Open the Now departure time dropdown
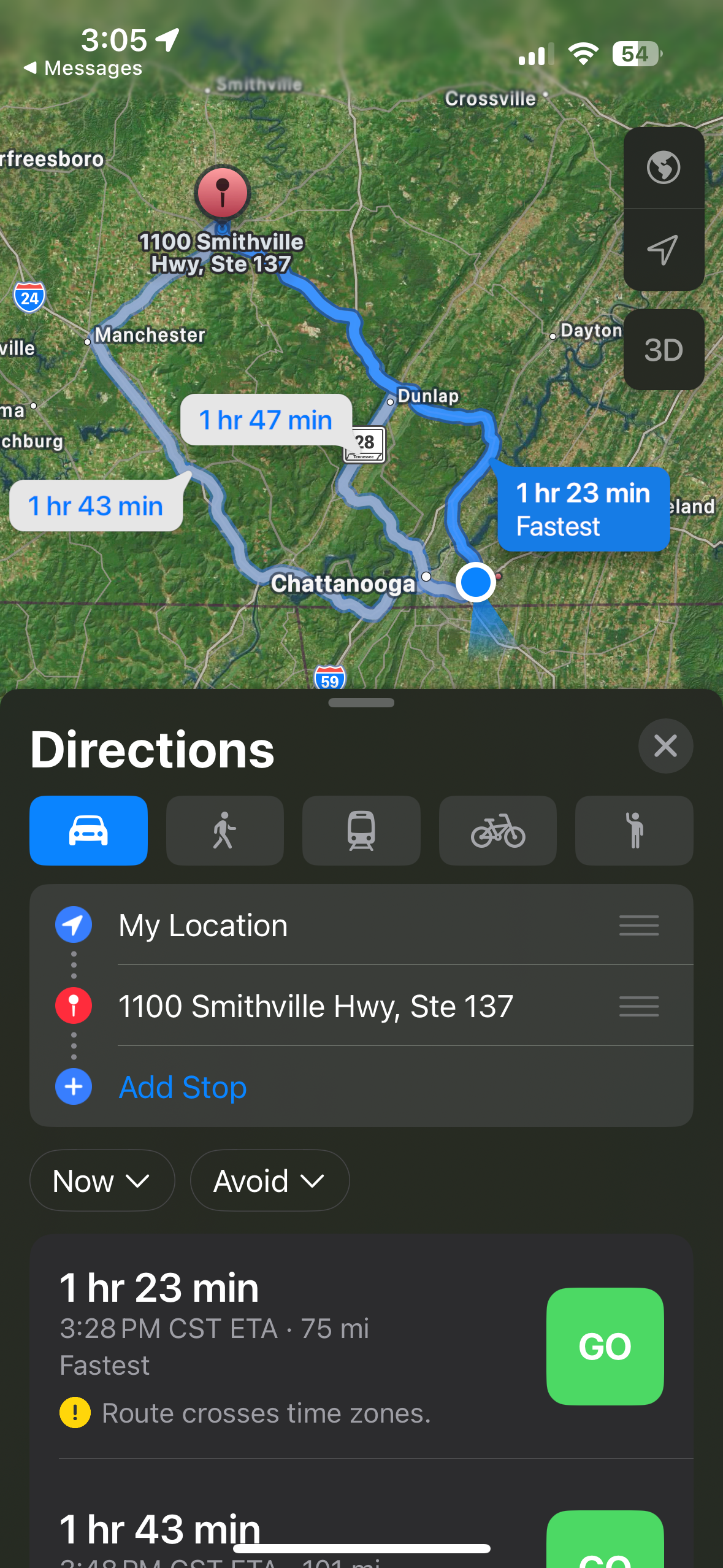 102,1180
